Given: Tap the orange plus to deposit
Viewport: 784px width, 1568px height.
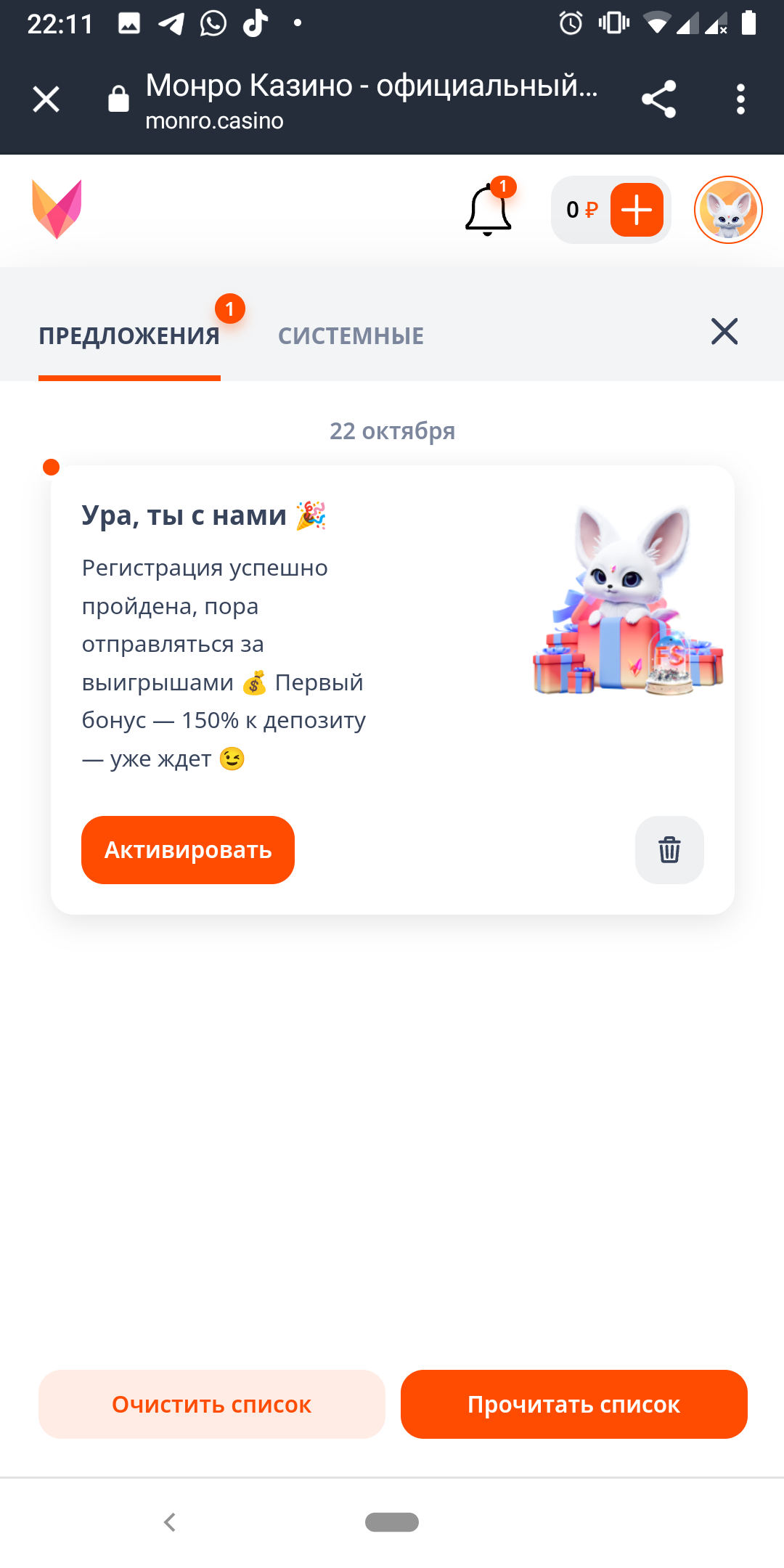Looking at the screenshot, I should click(x=637, y=210).
